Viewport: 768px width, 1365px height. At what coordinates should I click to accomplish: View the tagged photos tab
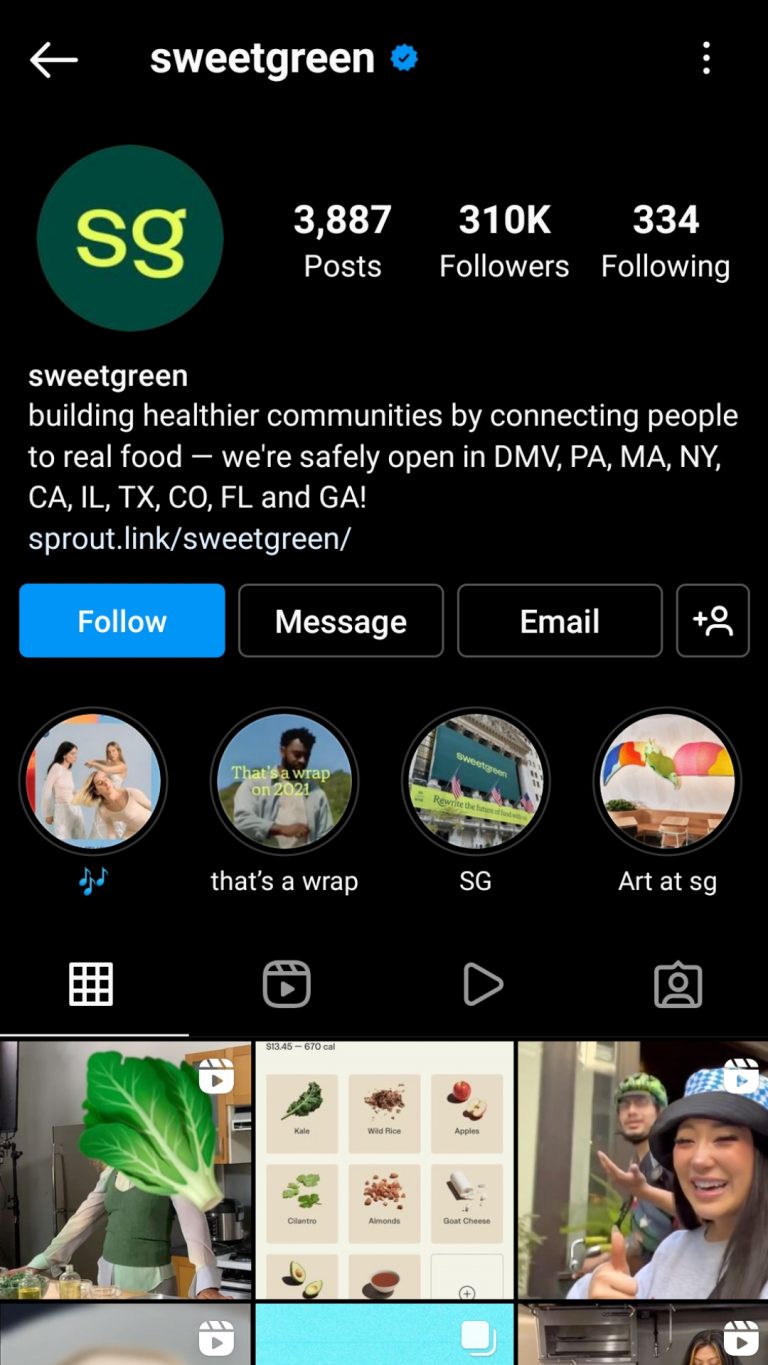[x=678, y=983]
